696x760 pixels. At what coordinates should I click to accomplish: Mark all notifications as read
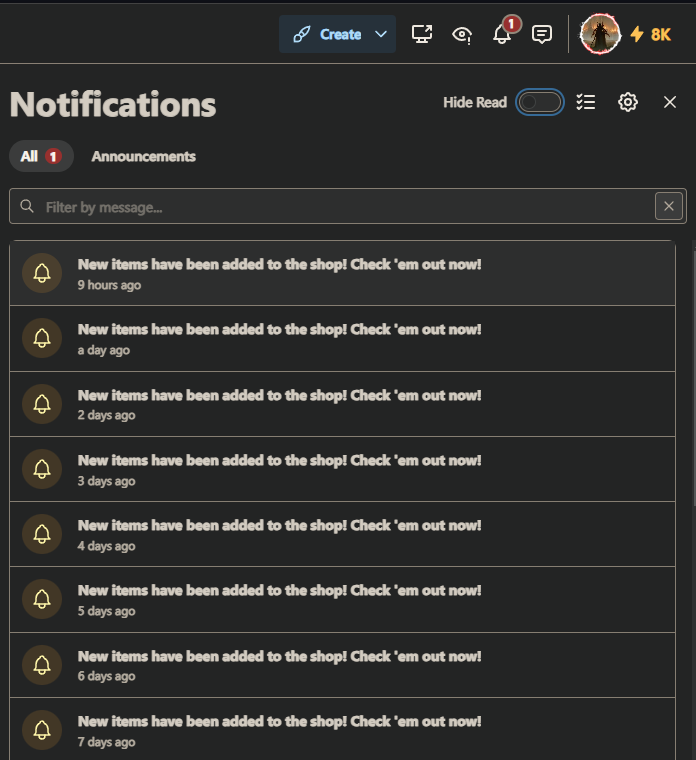(586, 102)
